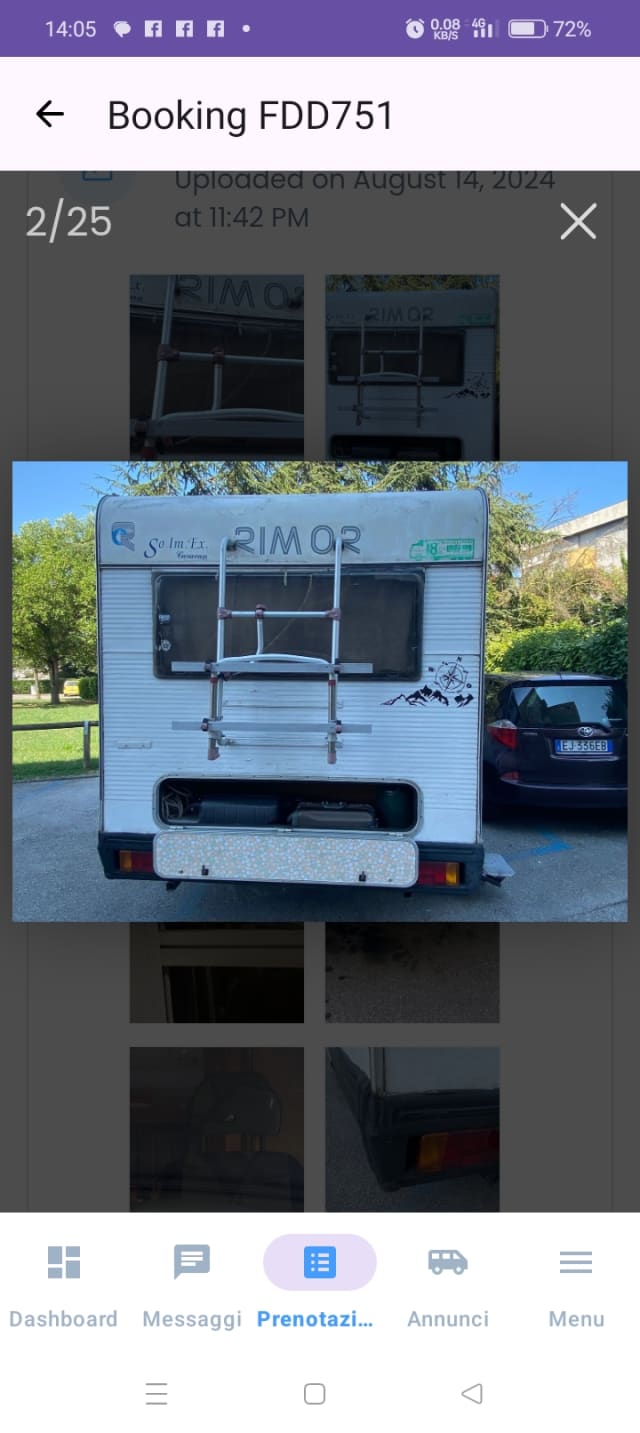Go back from Booking FDD751
The image size is (640, 1433).
(49, 115)
